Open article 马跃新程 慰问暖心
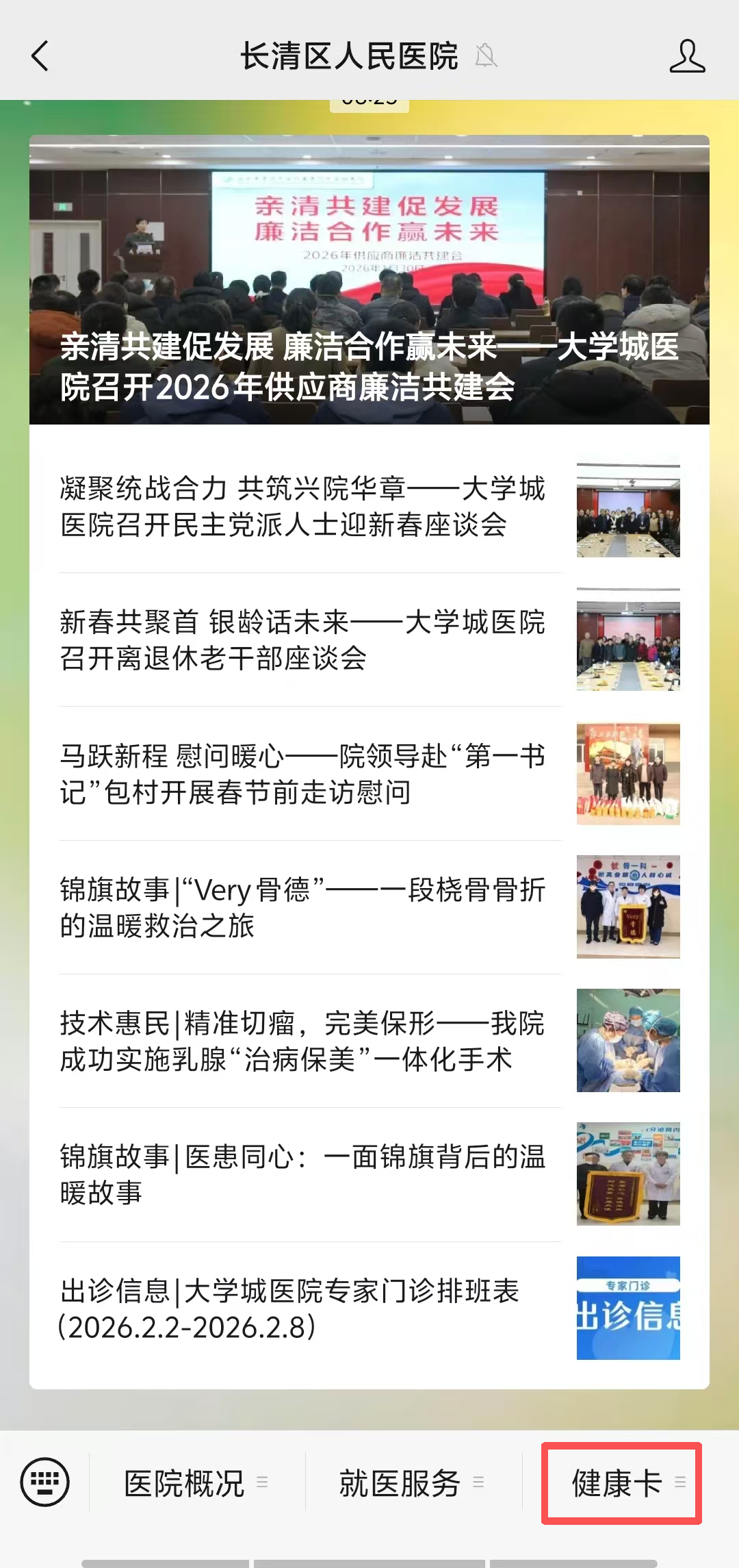The height and width of the screenshot is (1568, 739). [302, 774]
